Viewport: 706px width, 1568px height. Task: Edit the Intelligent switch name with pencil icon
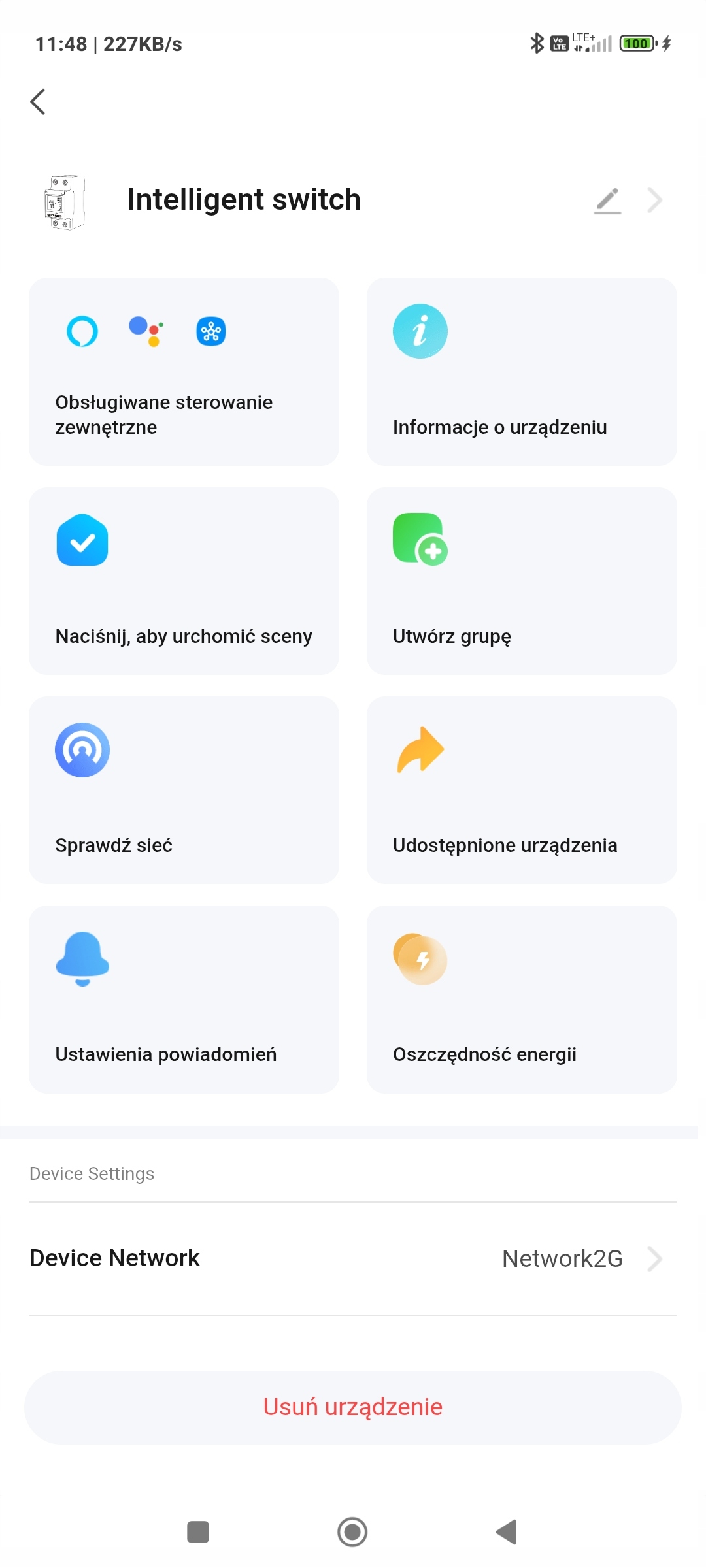tap(607, 201)
